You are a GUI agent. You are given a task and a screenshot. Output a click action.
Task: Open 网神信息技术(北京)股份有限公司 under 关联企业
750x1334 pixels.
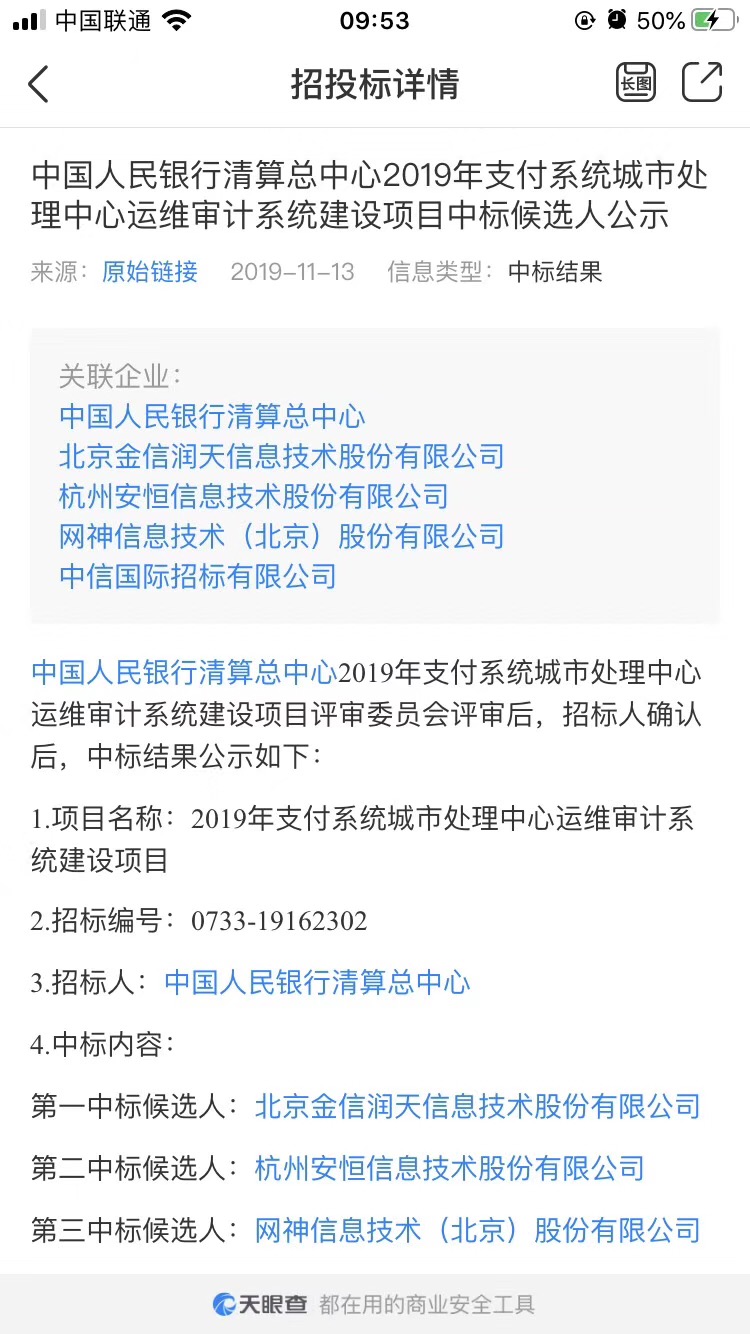click(281, 537)
